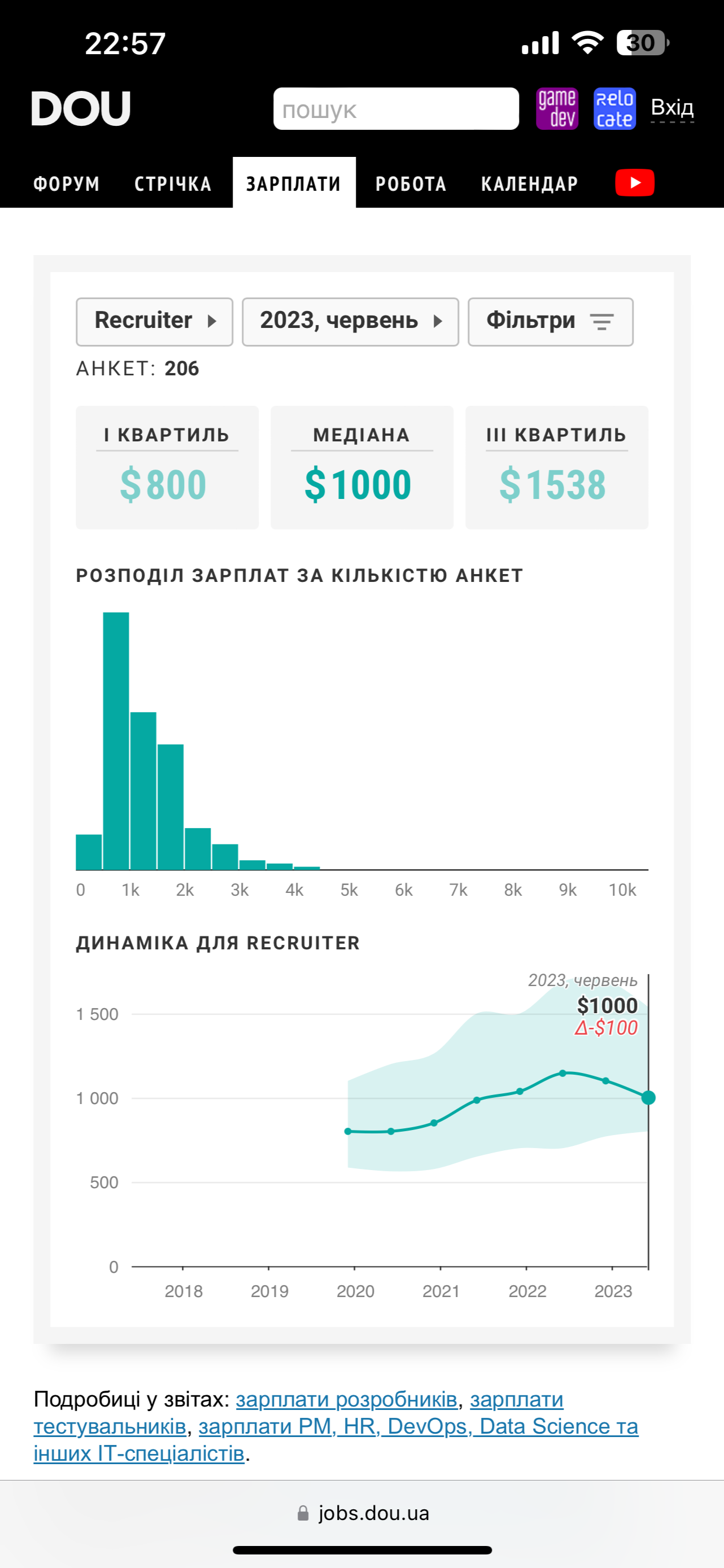This screenshot has height=1568, width=724.
Task: Open the Календар tab
Action: [x=529, y=183]
